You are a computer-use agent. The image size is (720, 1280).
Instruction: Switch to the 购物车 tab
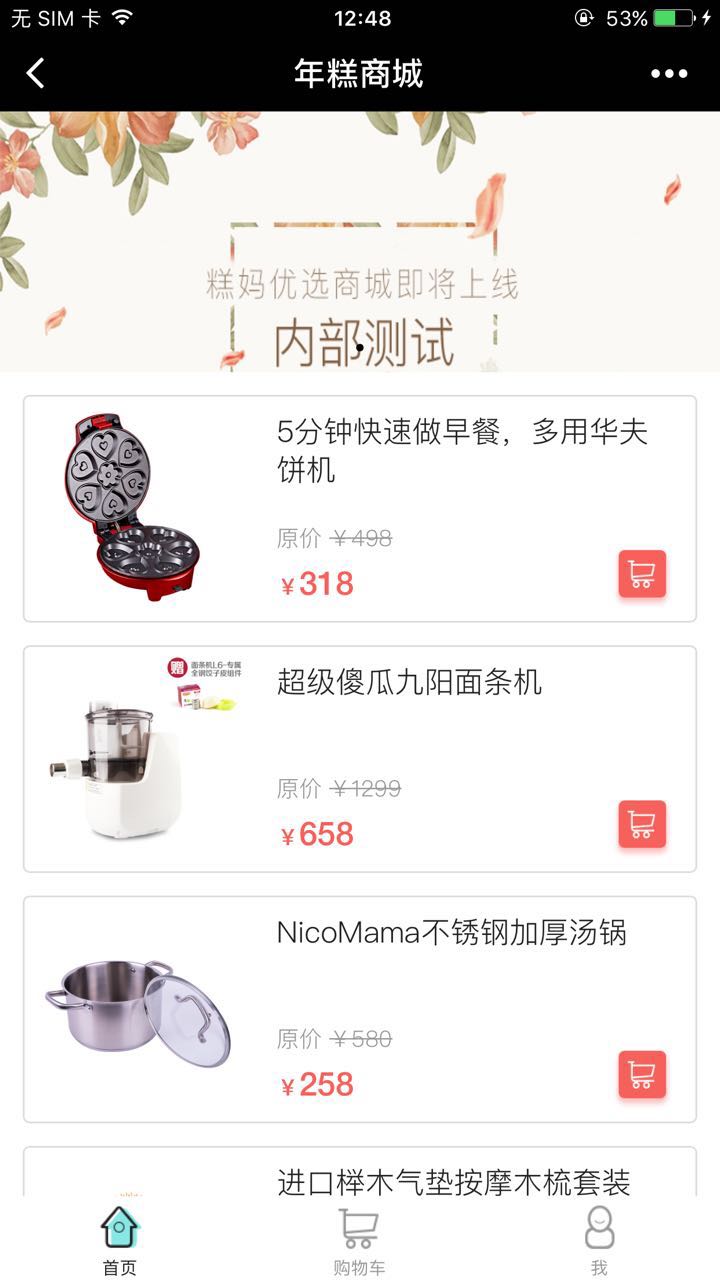pos(359,1240)
